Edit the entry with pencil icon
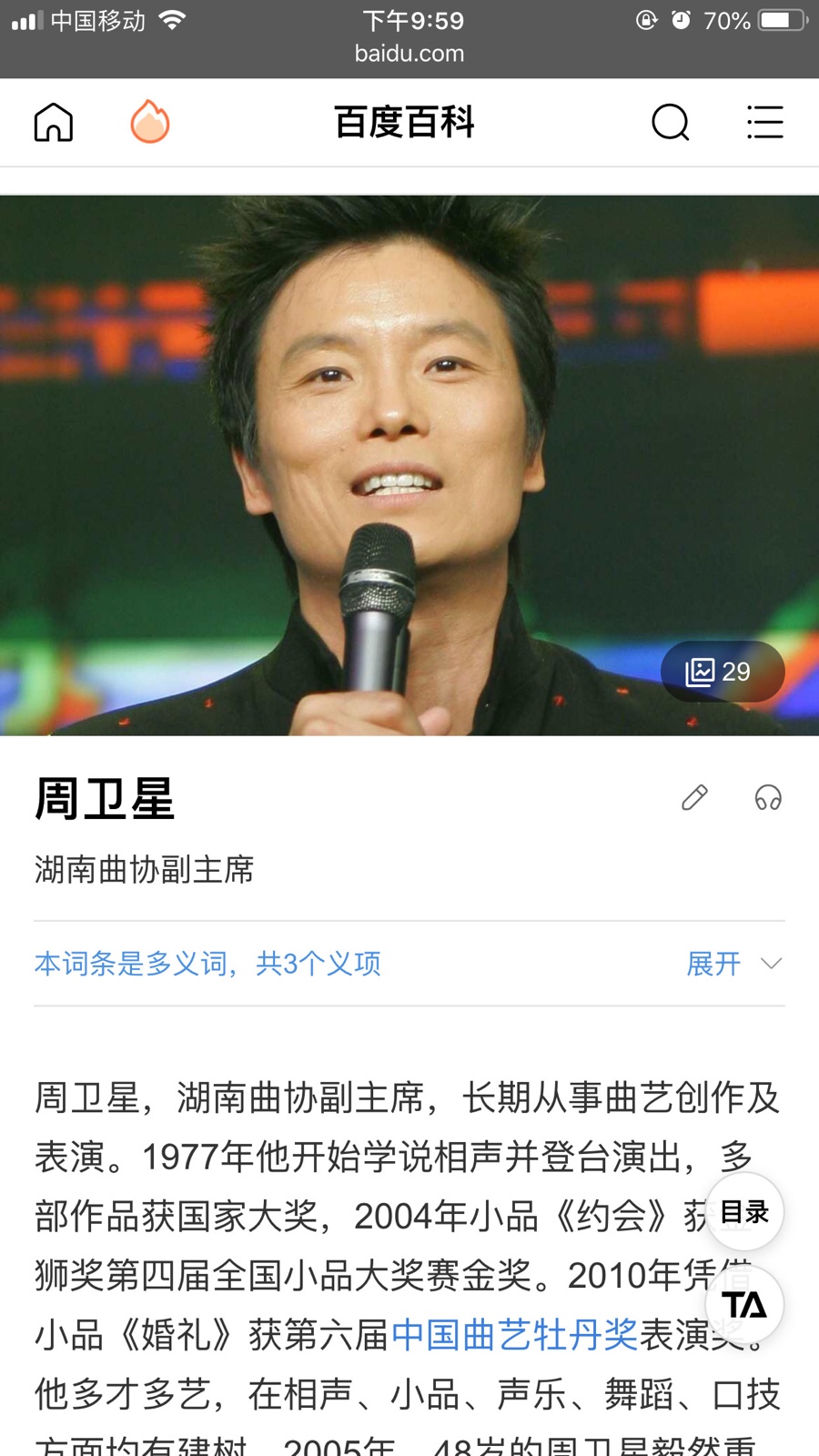Image resolution: width=819 pixels, height=1456 pixels. (x=694, y=798)
